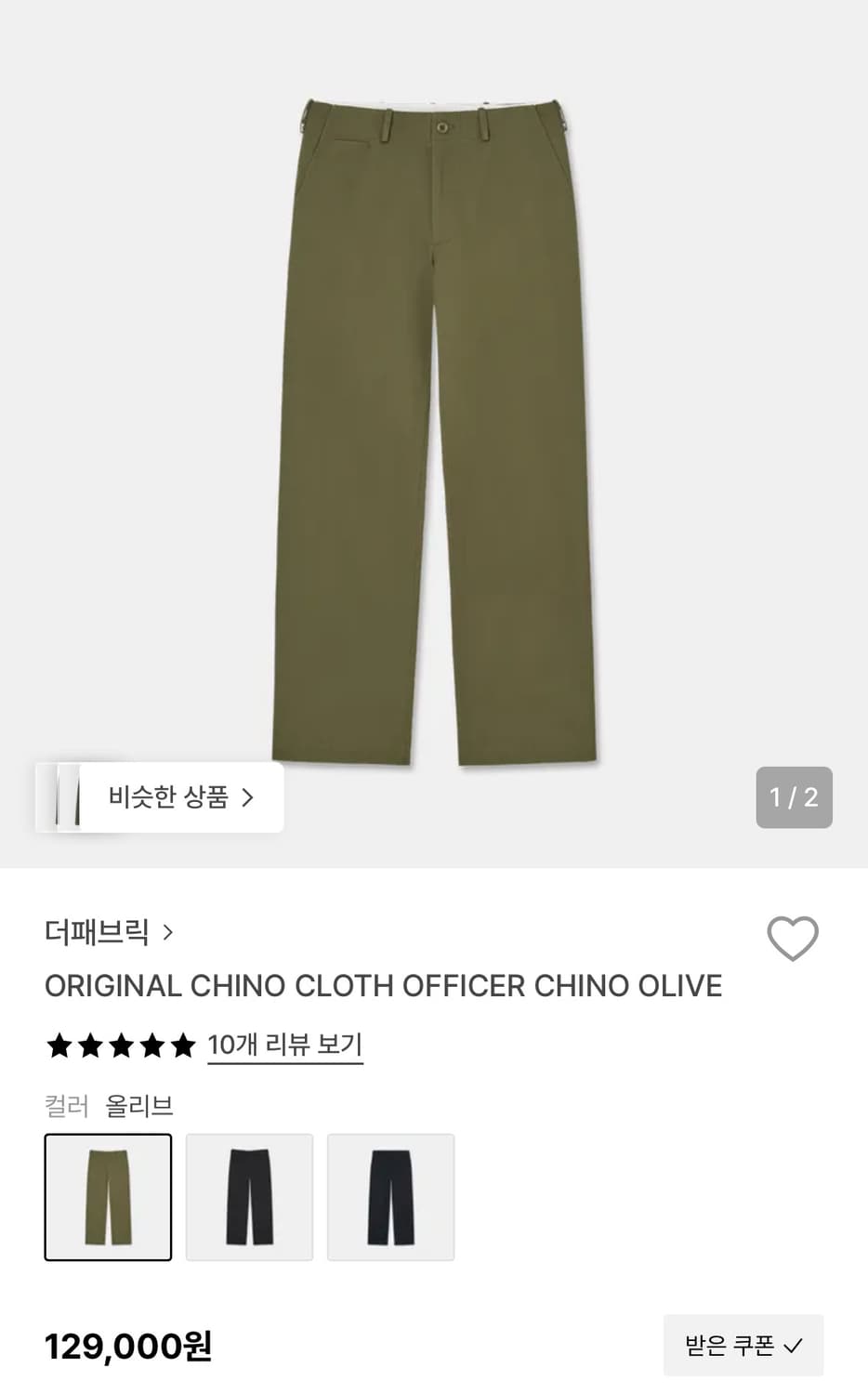Select the black pants color option

pyautogui.click(x=249, y=1197)
